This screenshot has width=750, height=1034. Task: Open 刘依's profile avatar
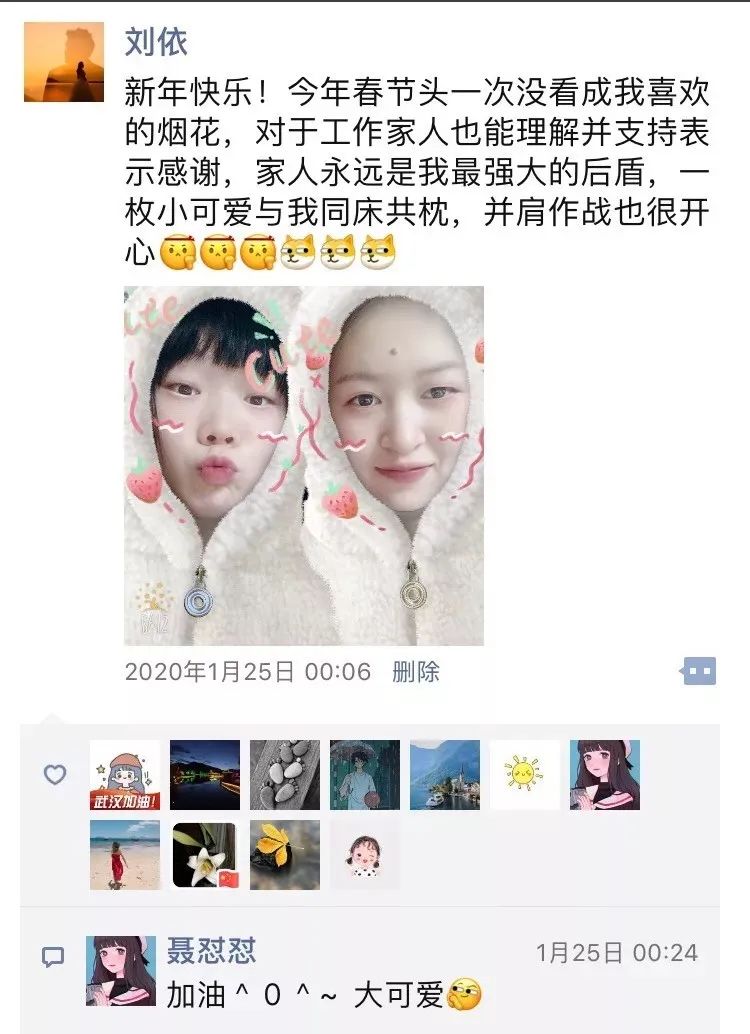64,63
